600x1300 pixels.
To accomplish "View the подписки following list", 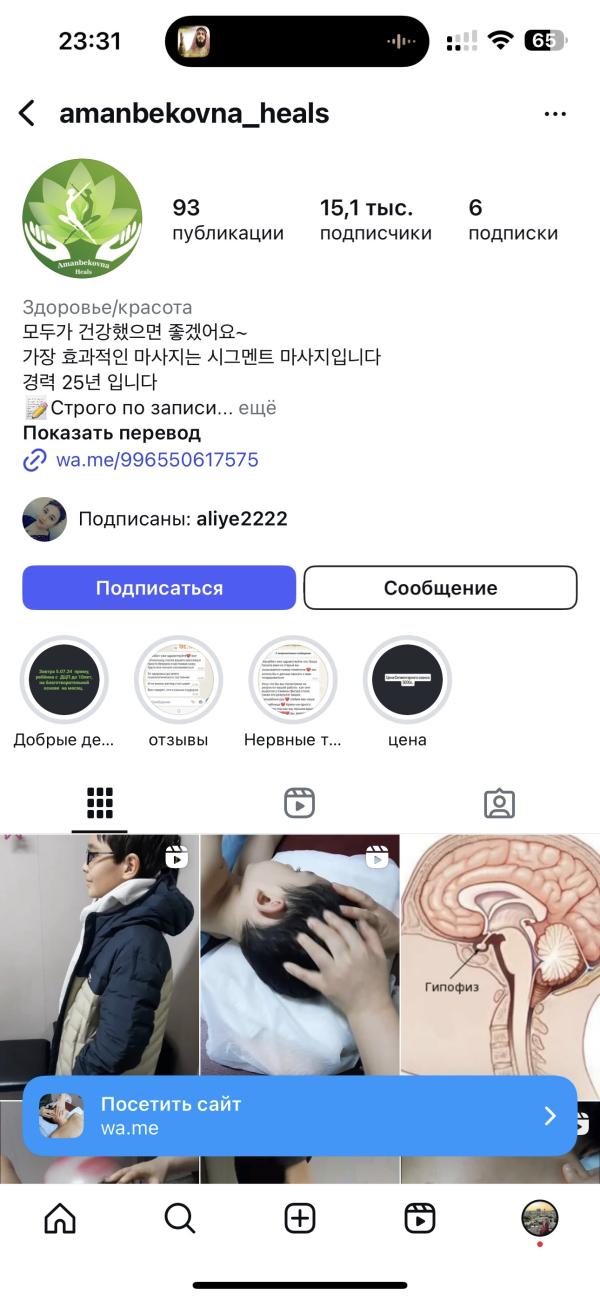I will [513, 220].
